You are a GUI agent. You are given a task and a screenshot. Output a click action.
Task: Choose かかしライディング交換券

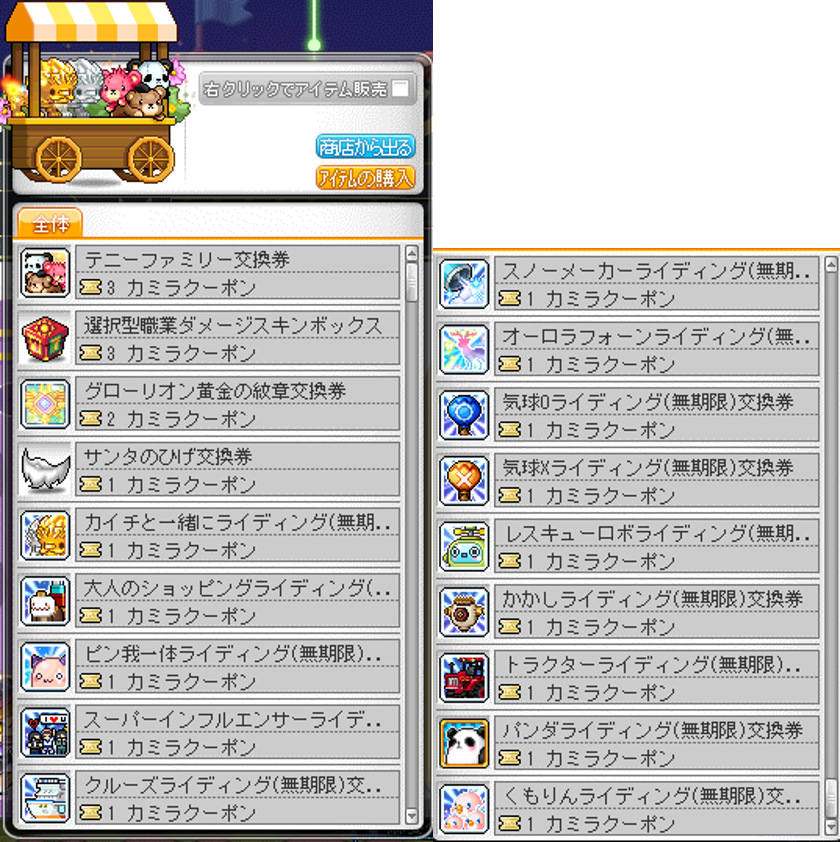pyautogui.click(x=628, y=612)
